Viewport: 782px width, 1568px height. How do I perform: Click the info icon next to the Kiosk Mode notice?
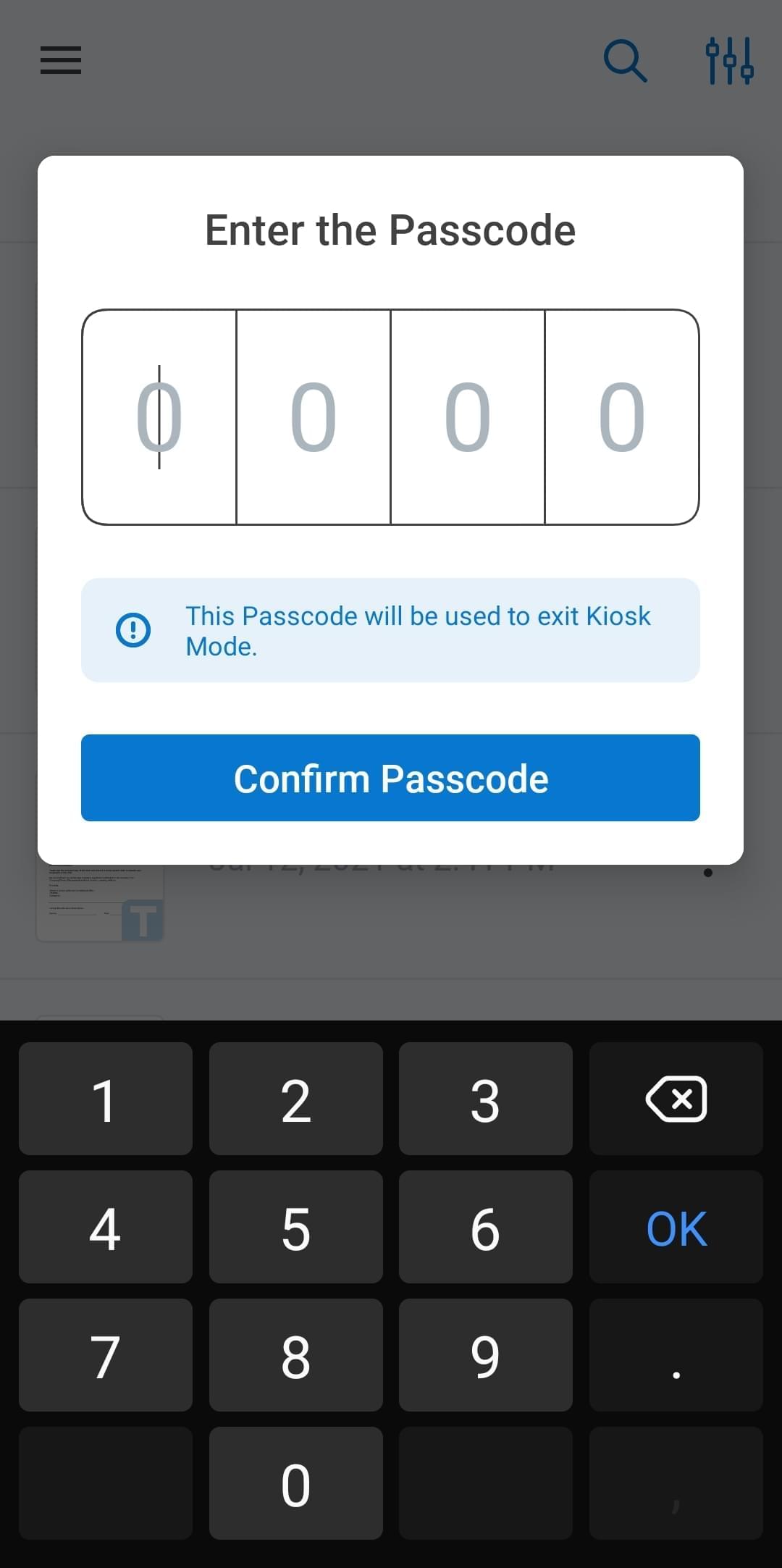point(133,630)
